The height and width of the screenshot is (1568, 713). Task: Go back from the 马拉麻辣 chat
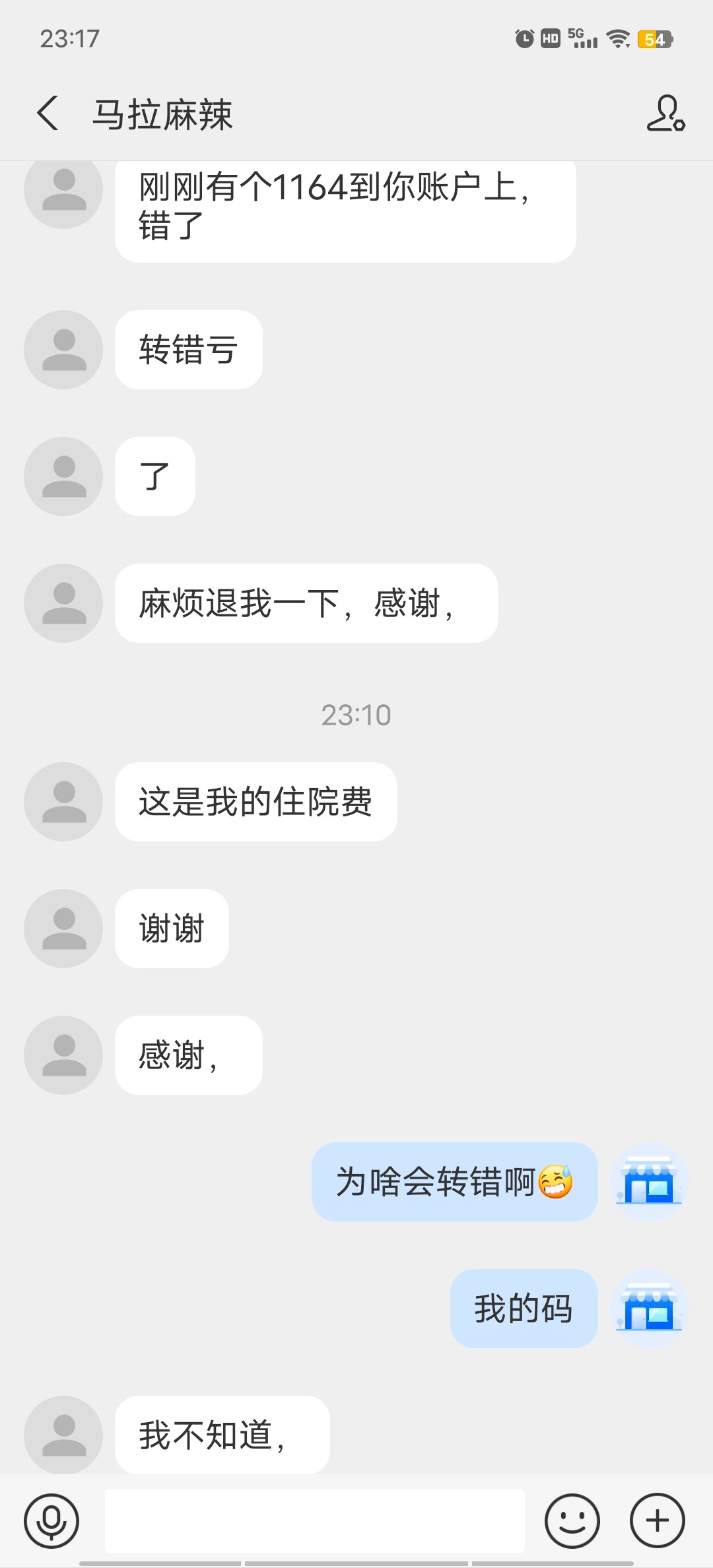point(48,114)
